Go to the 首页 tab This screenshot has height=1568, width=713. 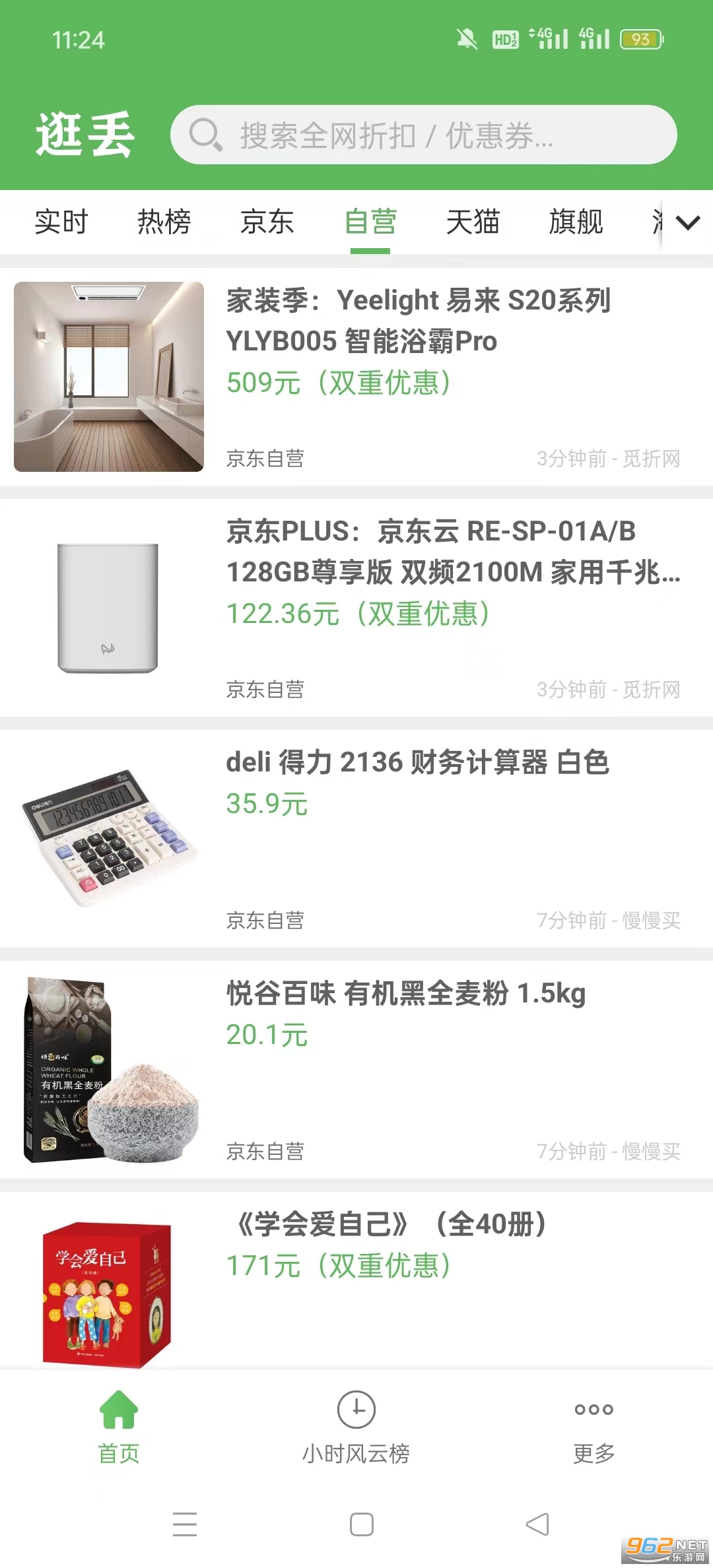119,1427
